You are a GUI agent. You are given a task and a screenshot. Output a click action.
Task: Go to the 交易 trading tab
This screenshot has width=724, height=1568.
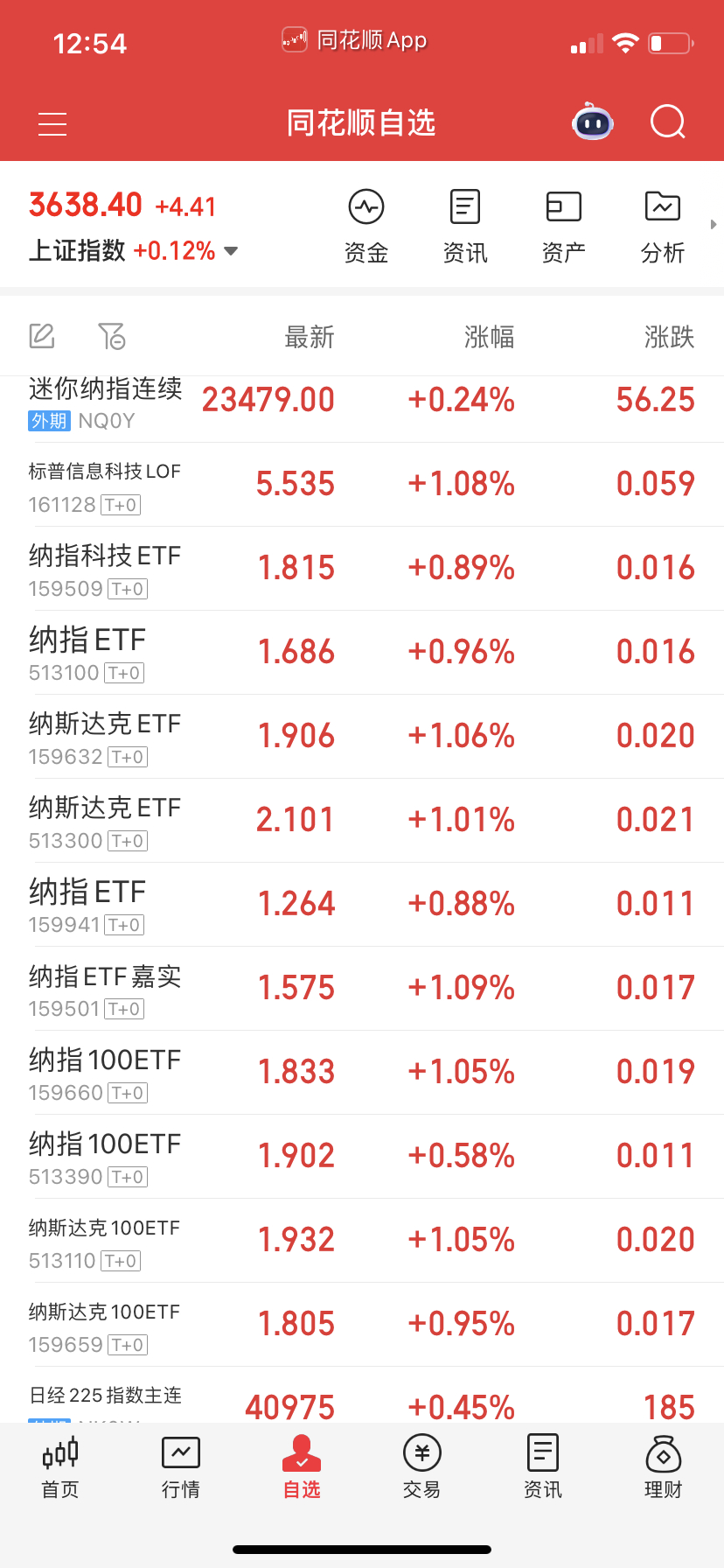click(x=422, y=1467)
